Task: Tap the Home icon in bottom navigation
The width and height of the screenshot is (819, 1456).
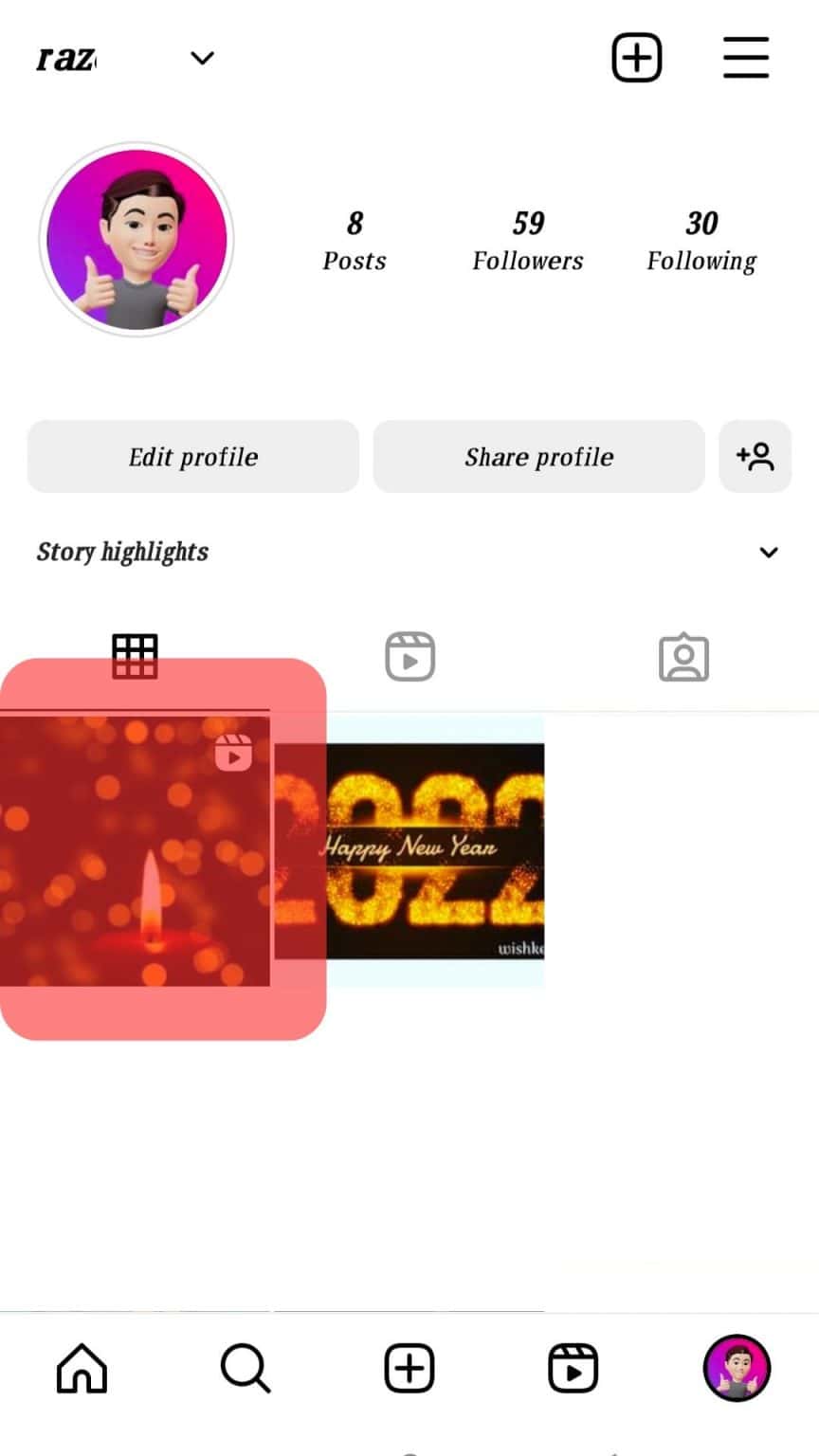Action: 82,1368
